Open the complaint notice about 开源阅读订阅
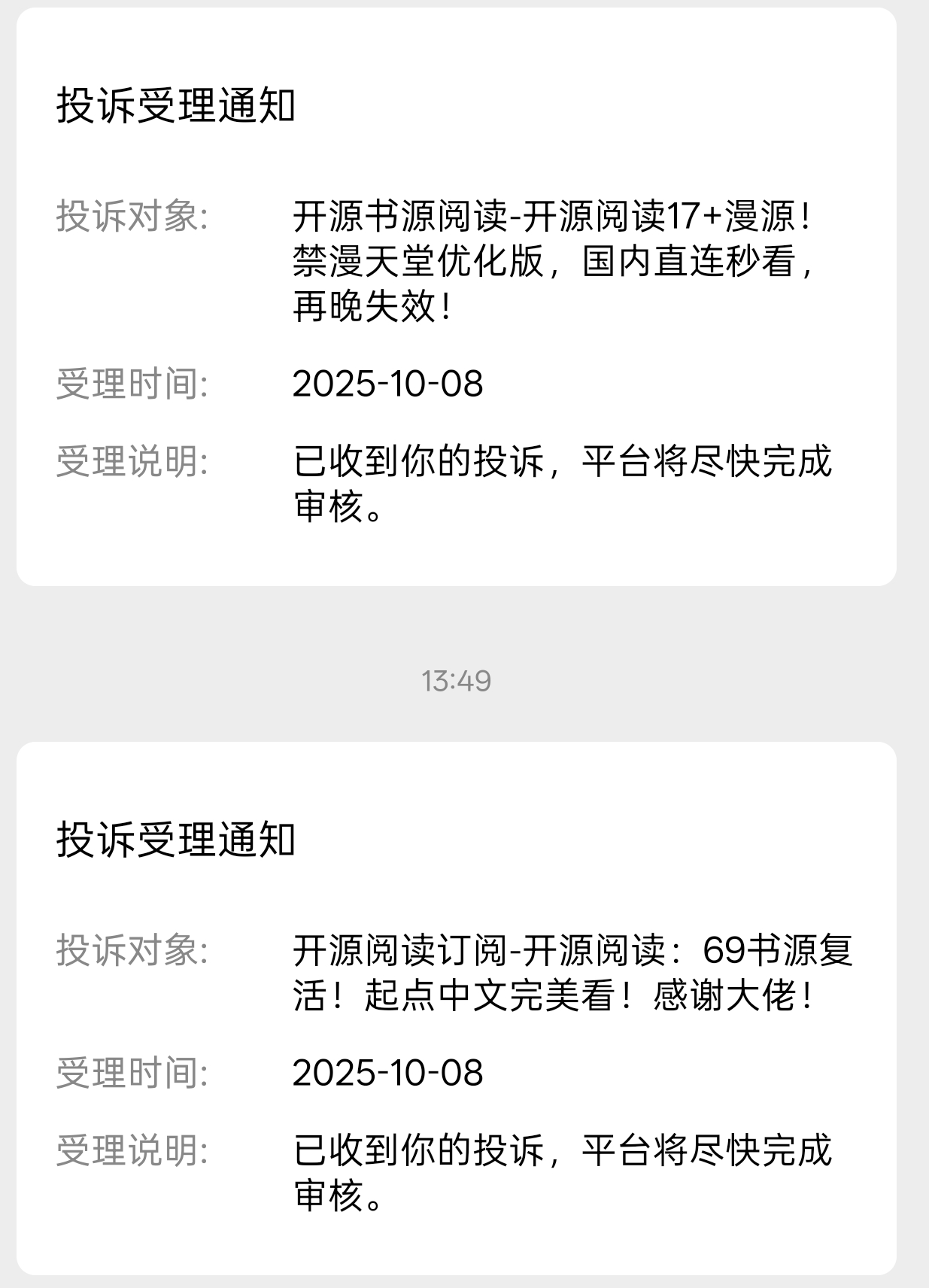Viewport: 929px width, 1288px height. point(456,1008)
